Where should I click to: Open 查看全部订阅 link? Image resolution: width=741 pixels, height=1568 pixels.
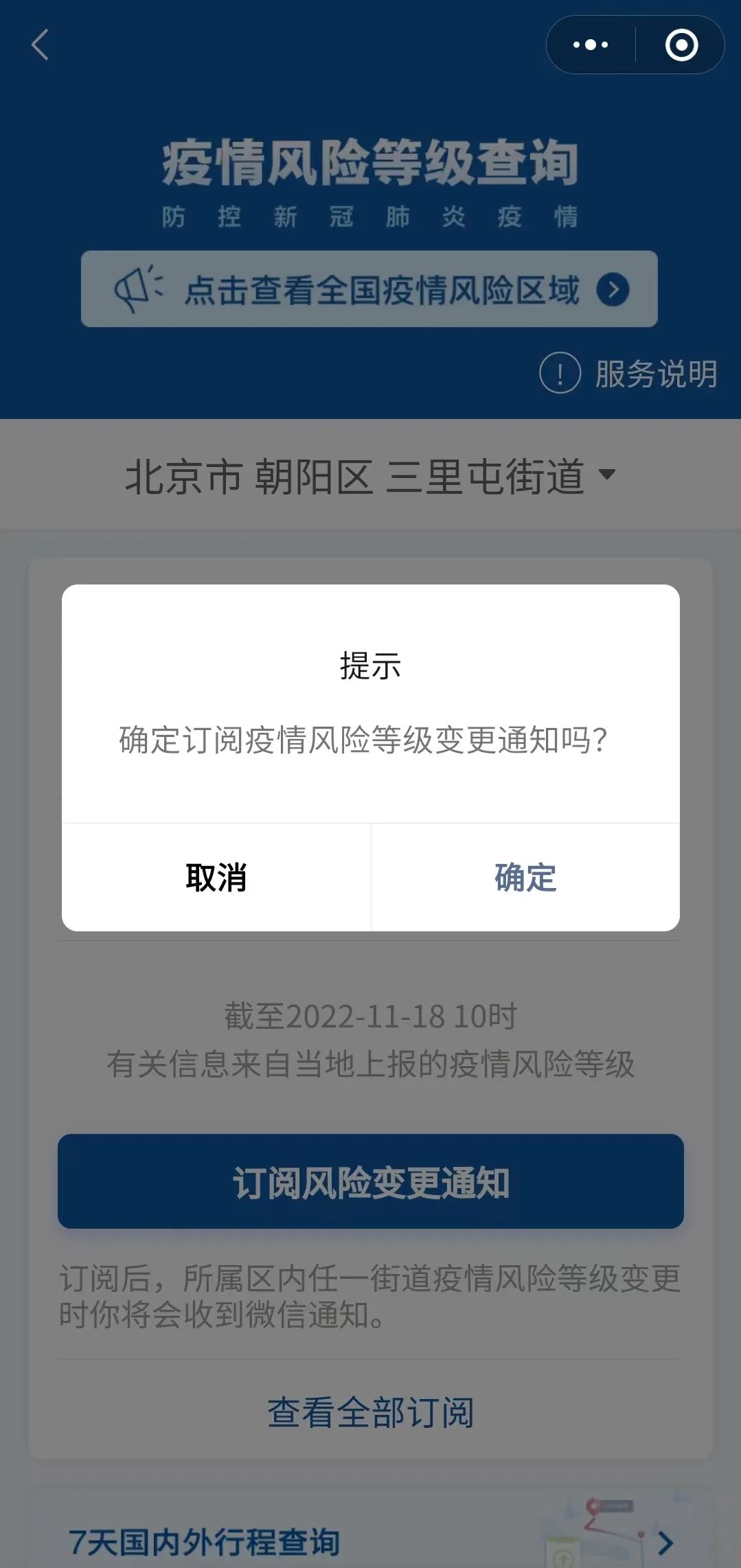pyautogui.click(x=371, y=1413)
